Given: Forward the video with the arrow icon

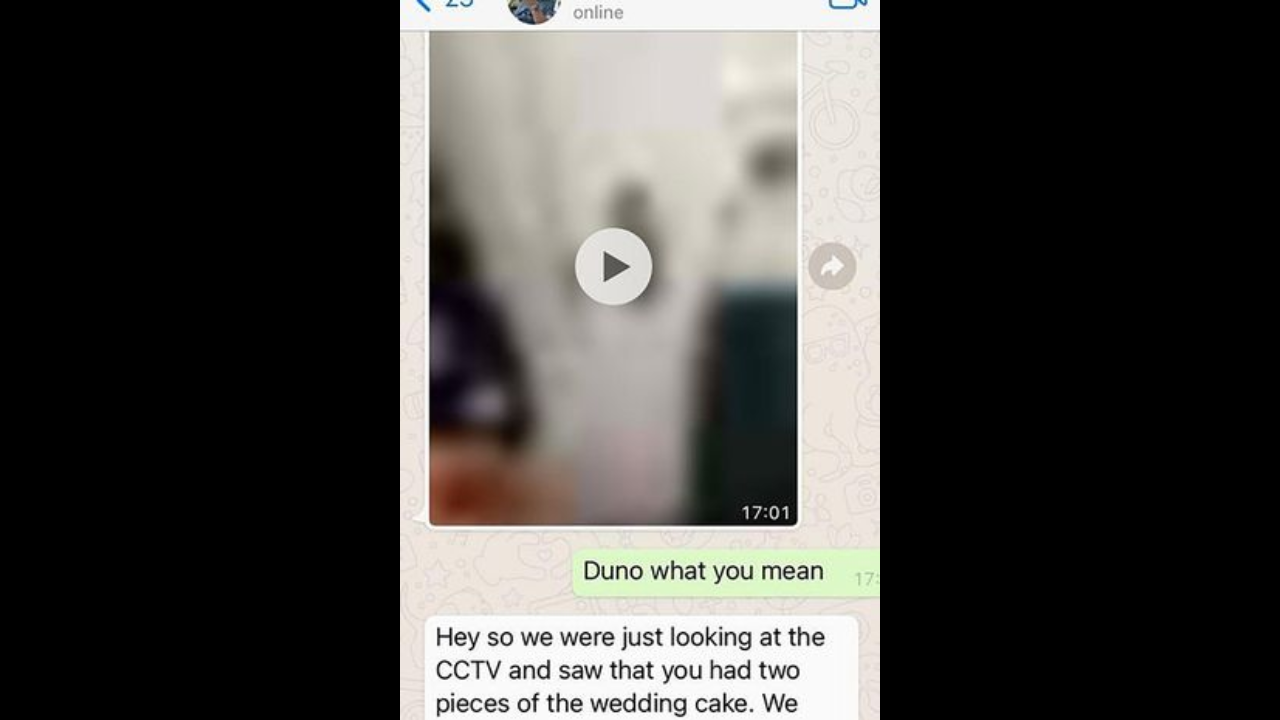Looking at the screenshot, I should (x=832, y=267).
